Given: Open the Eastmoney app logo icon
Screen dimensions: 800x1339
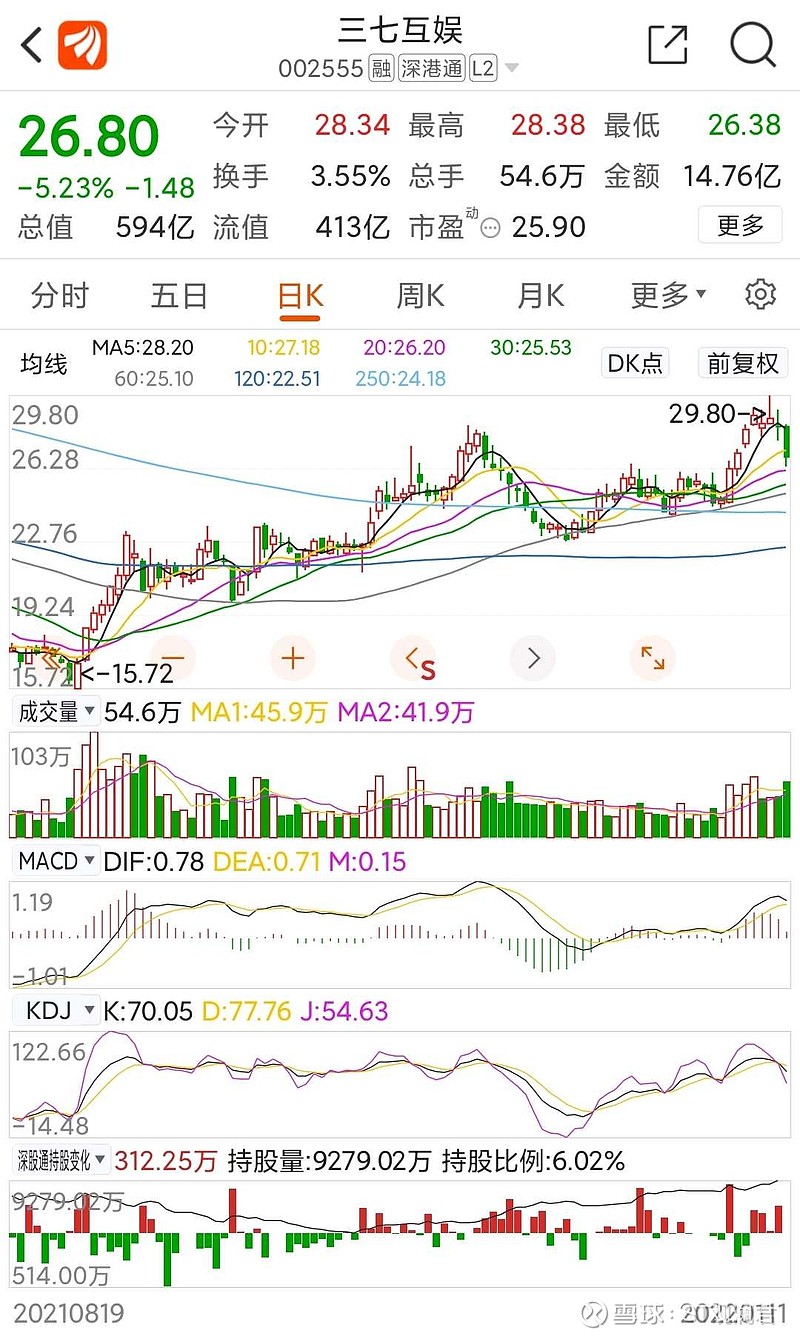Looking at the screenshot, I should [84, 44].
